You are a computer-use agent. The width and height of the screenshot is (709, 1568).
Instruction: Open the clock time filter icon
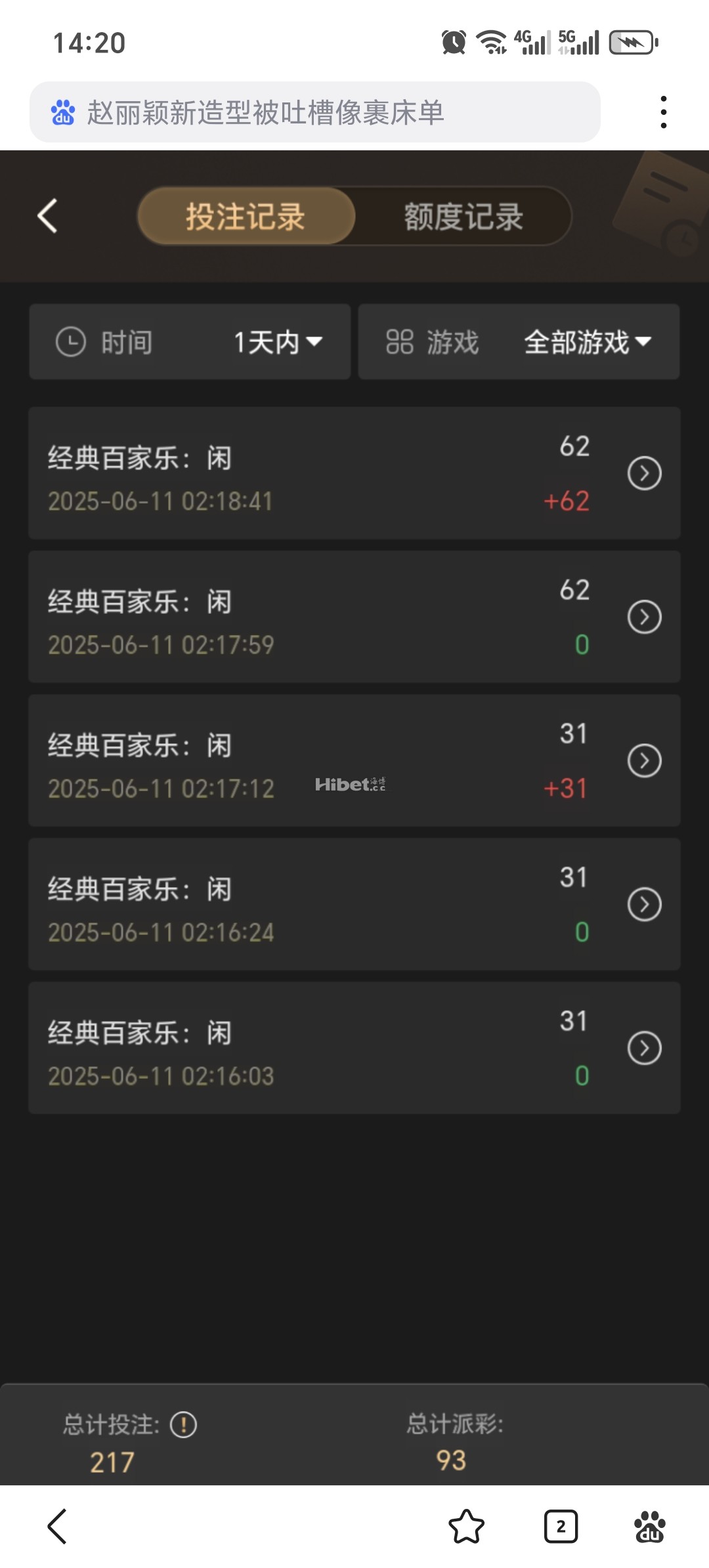pyautogui.click(x=72, y=342)
